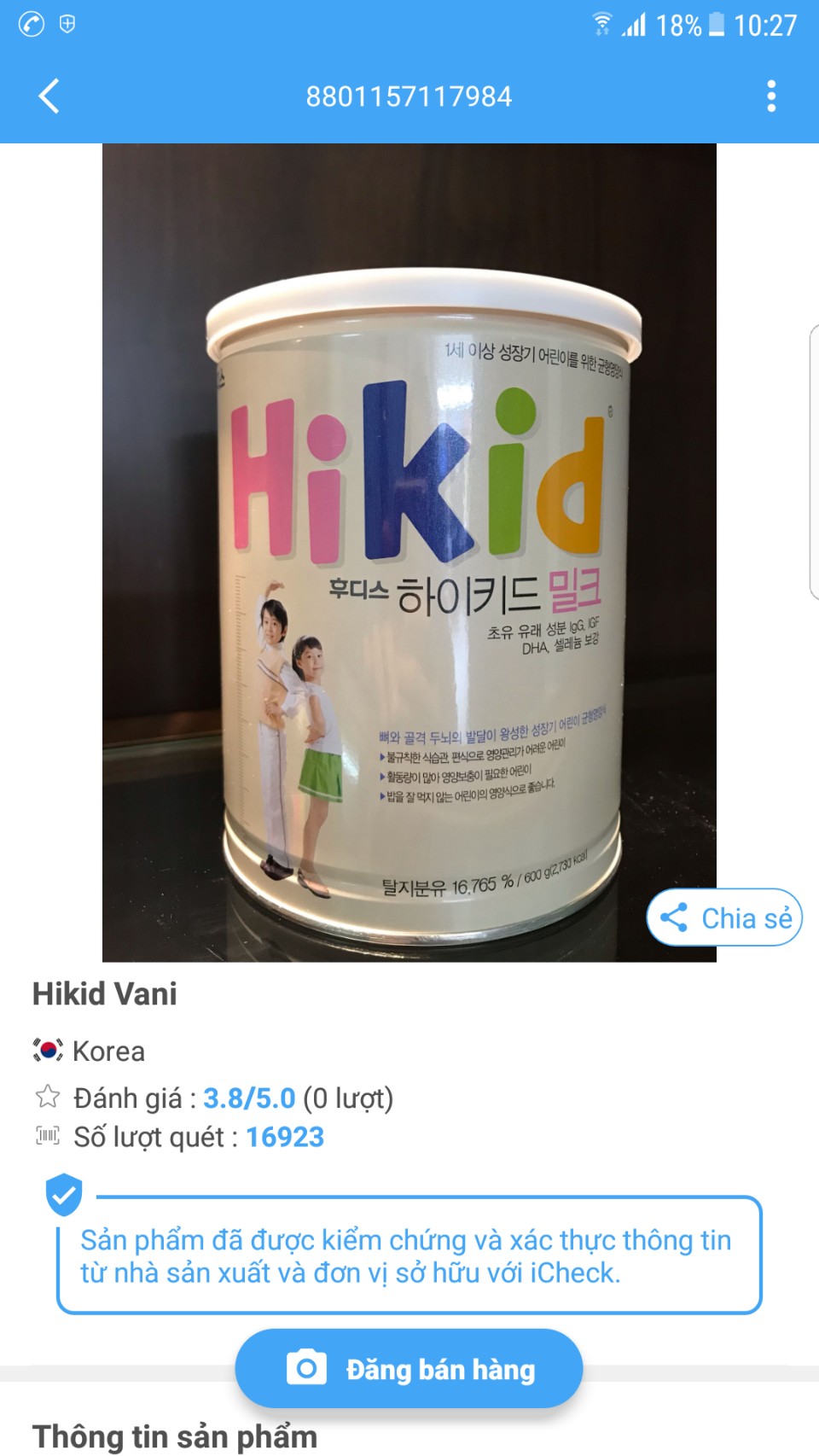Go back using the top-left arrow
Viewport: 819px width, 1456px height.
point(49,96)
